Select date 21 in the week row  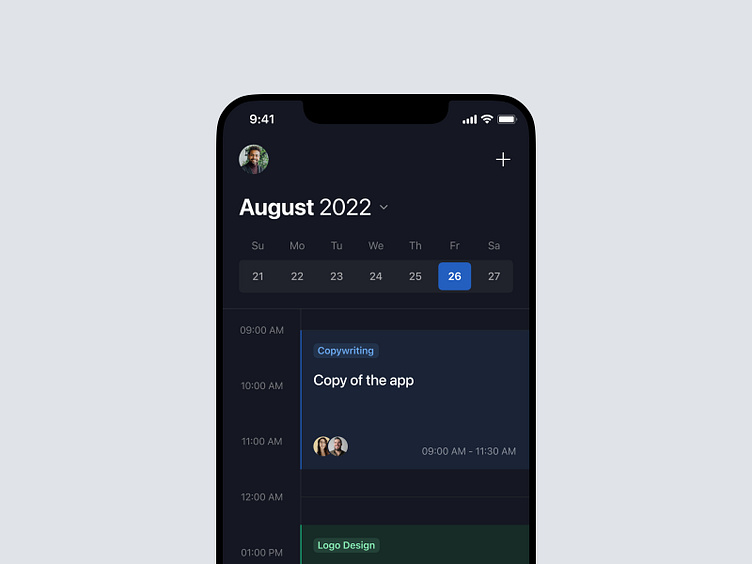258,276
